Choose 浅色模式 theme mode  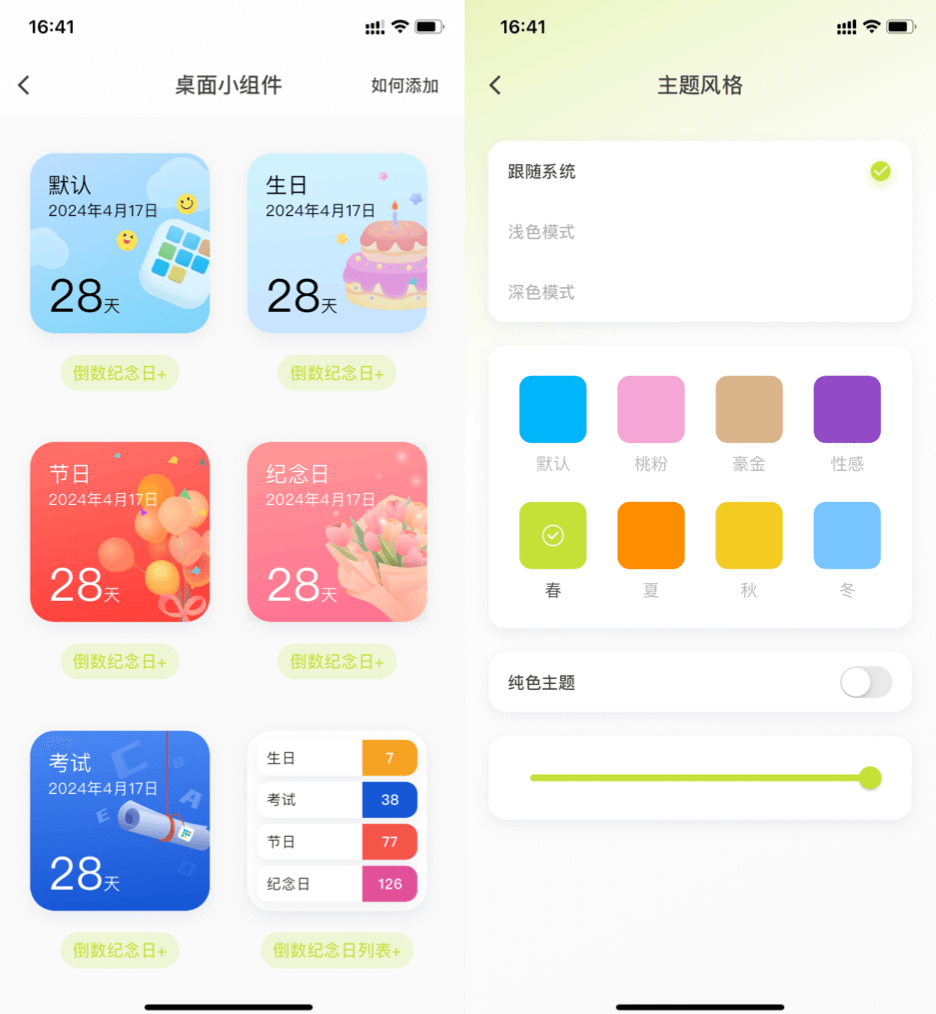tap(699, 232)
